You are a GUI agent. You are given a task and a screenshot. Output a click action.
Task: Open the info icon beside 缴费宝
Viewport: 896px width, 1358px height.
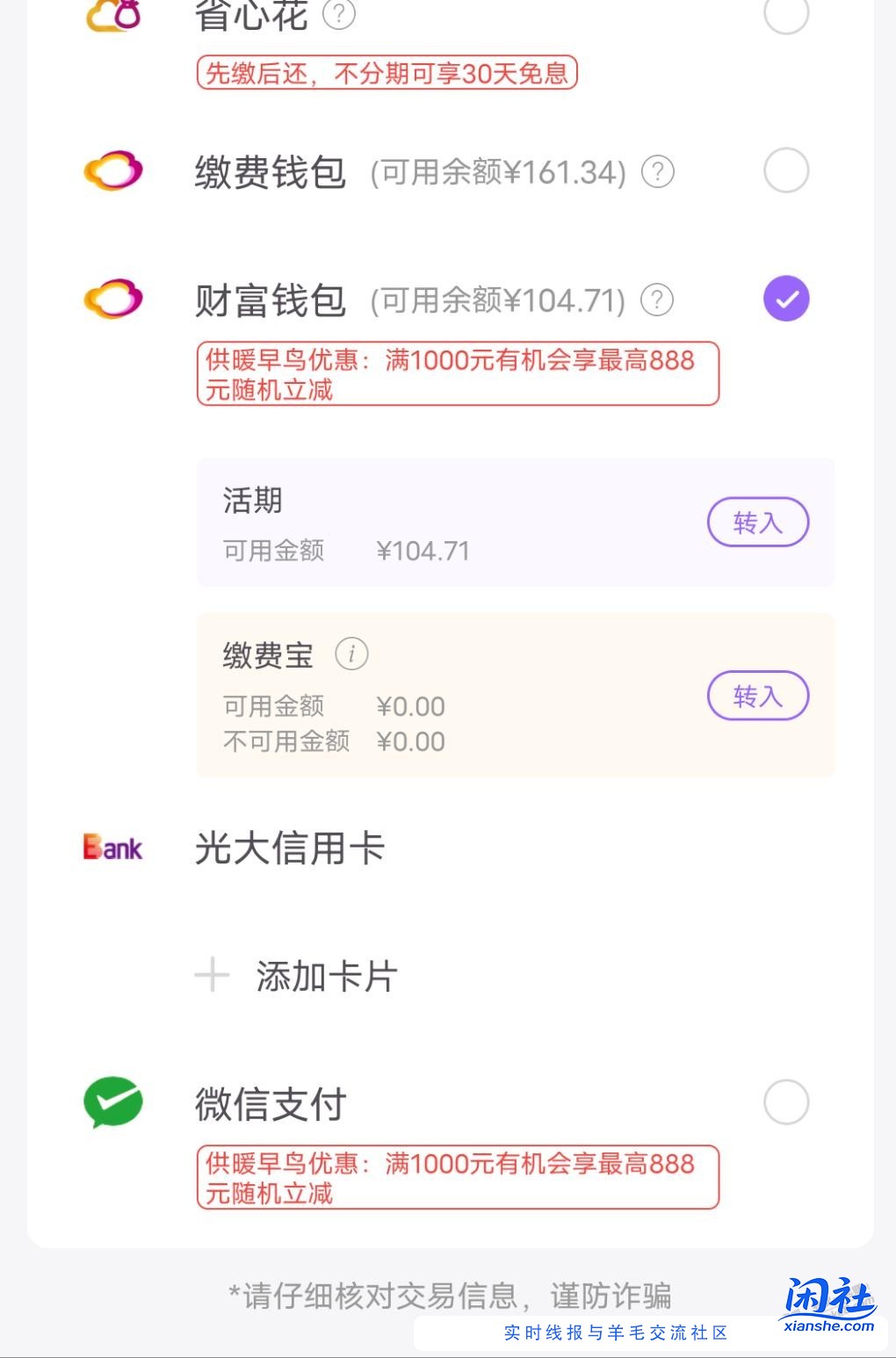352,654
